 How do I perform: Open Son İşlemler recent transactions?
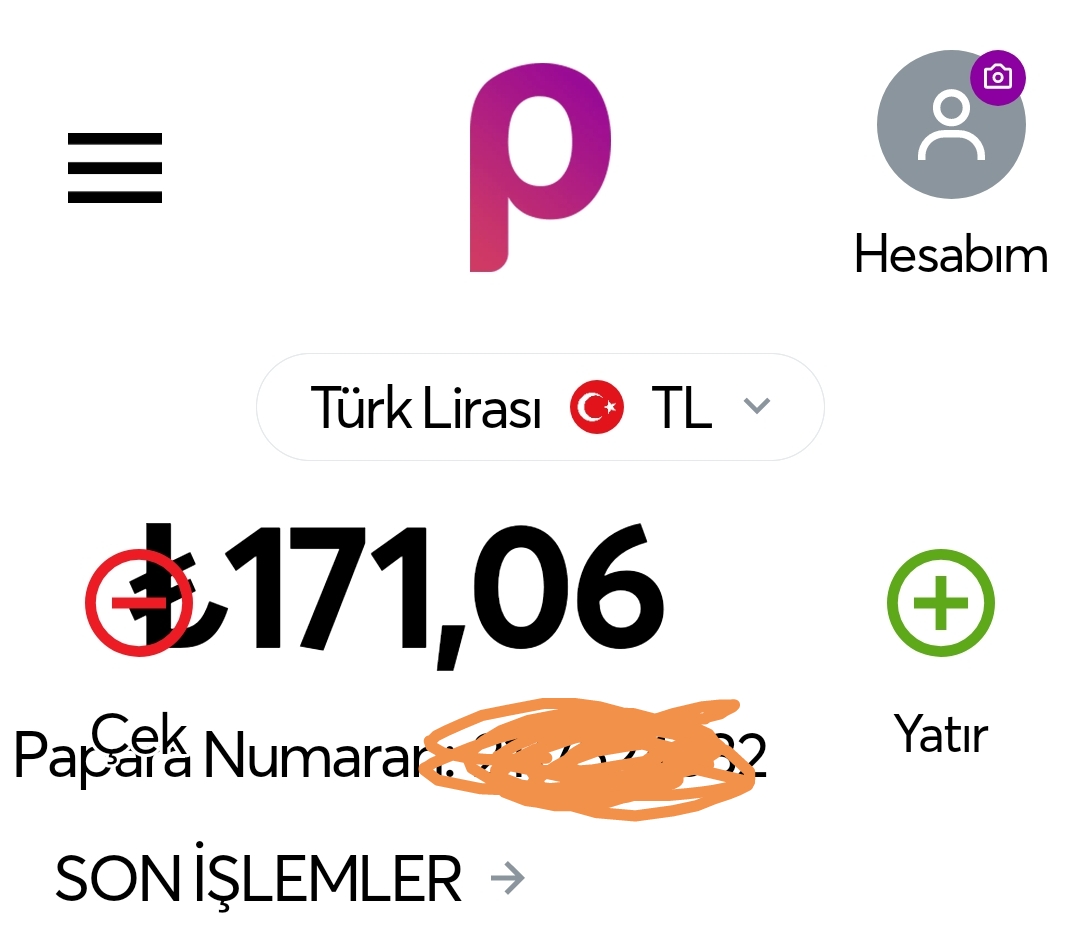[290, 879]
